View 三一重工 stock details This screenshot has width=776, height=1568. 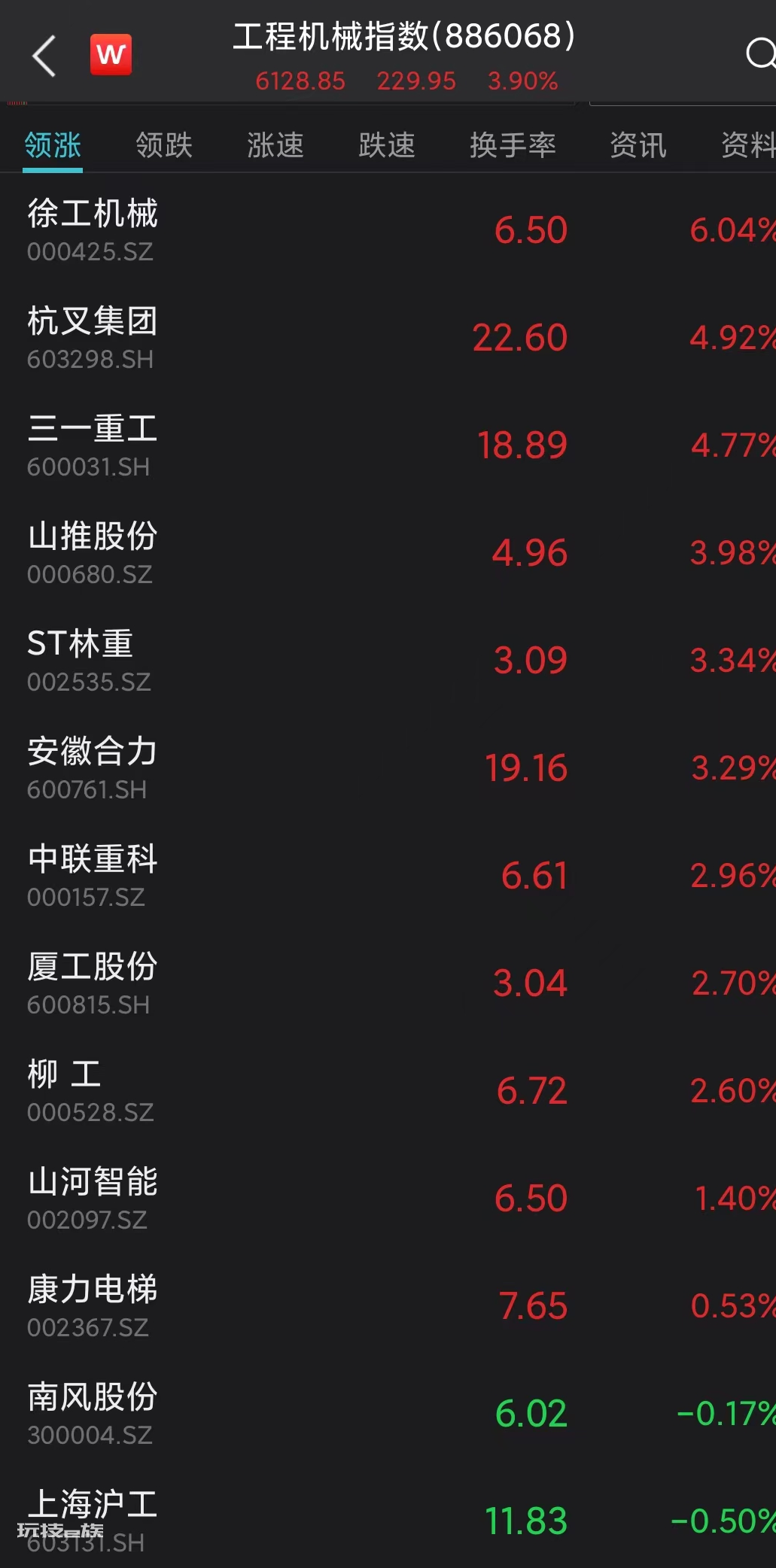388,445
